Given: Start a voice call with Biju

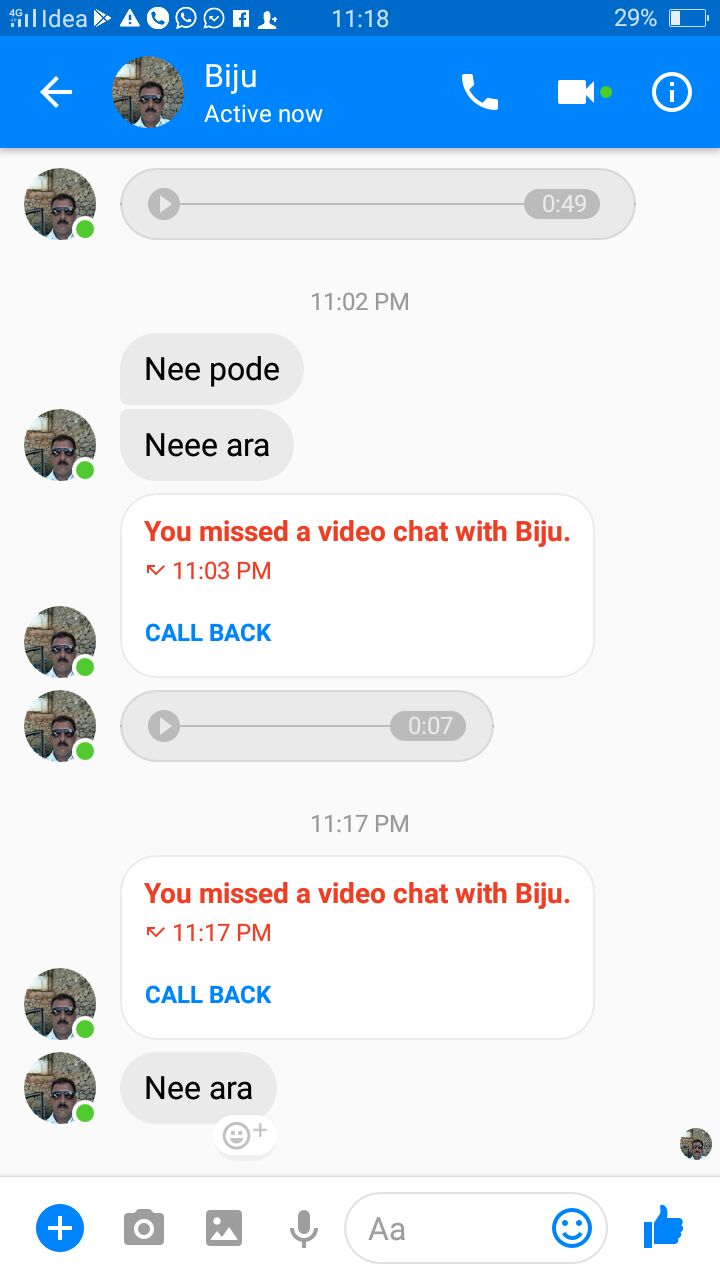Looking at the screenshot, I should (479, 93).
